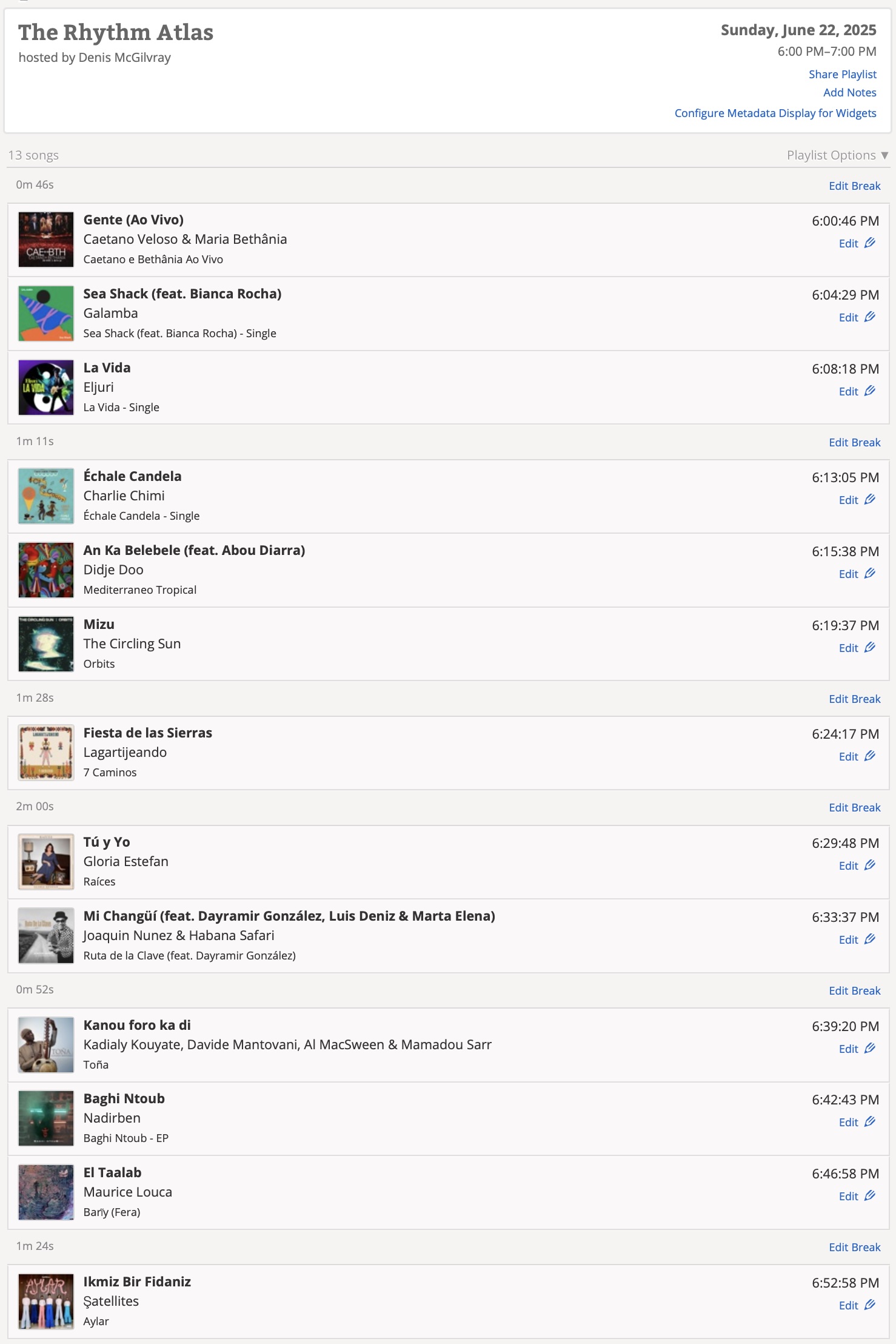This screenshot has width=896, height=1344.
Task: Edit Fiesta de las Sierras
Action: click(856, 756)
